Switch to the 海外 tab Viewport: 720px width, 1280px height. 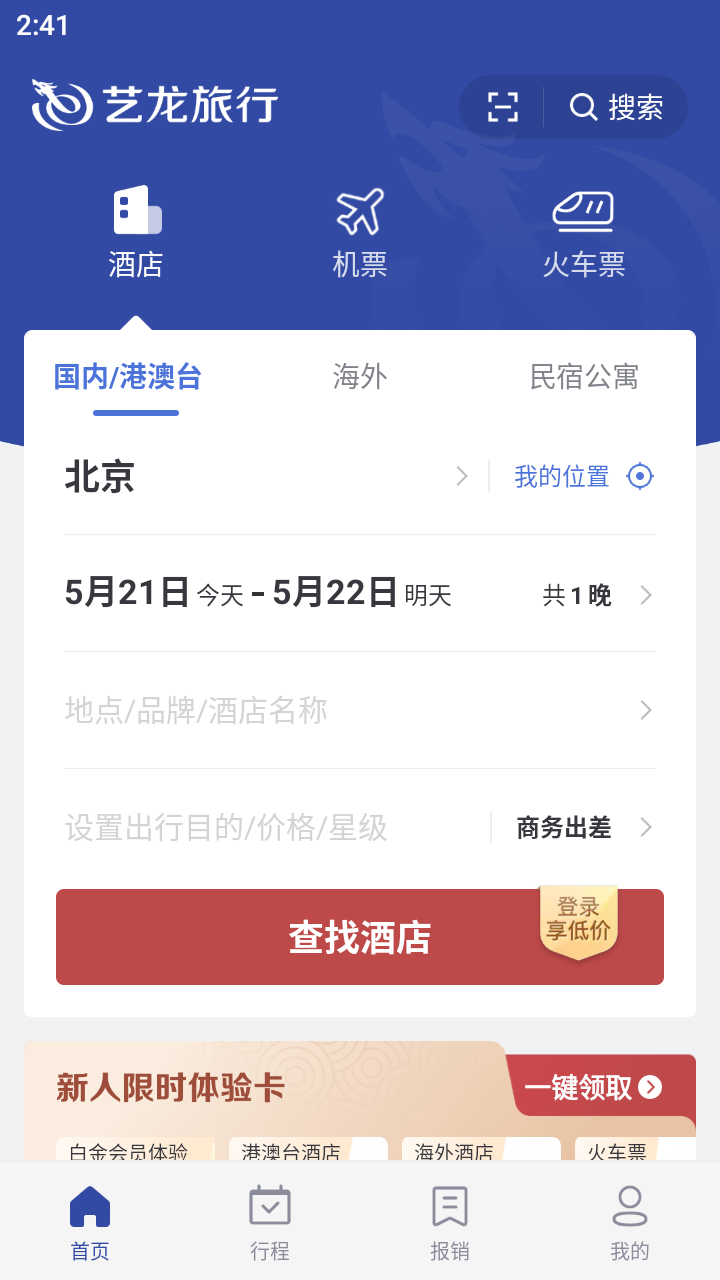click(358, 377)
